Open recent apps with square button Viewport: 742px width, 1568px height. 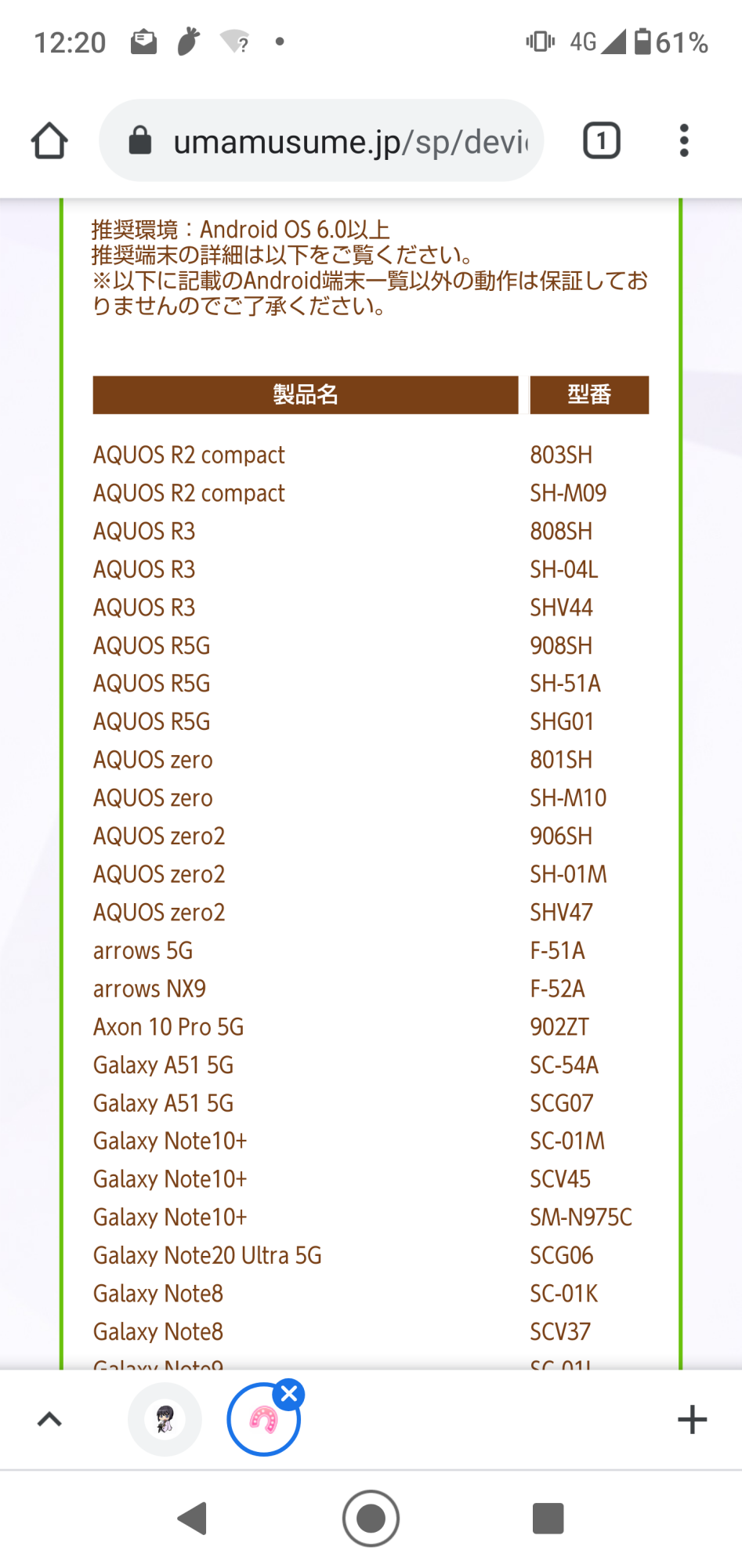pos(548,1519)
